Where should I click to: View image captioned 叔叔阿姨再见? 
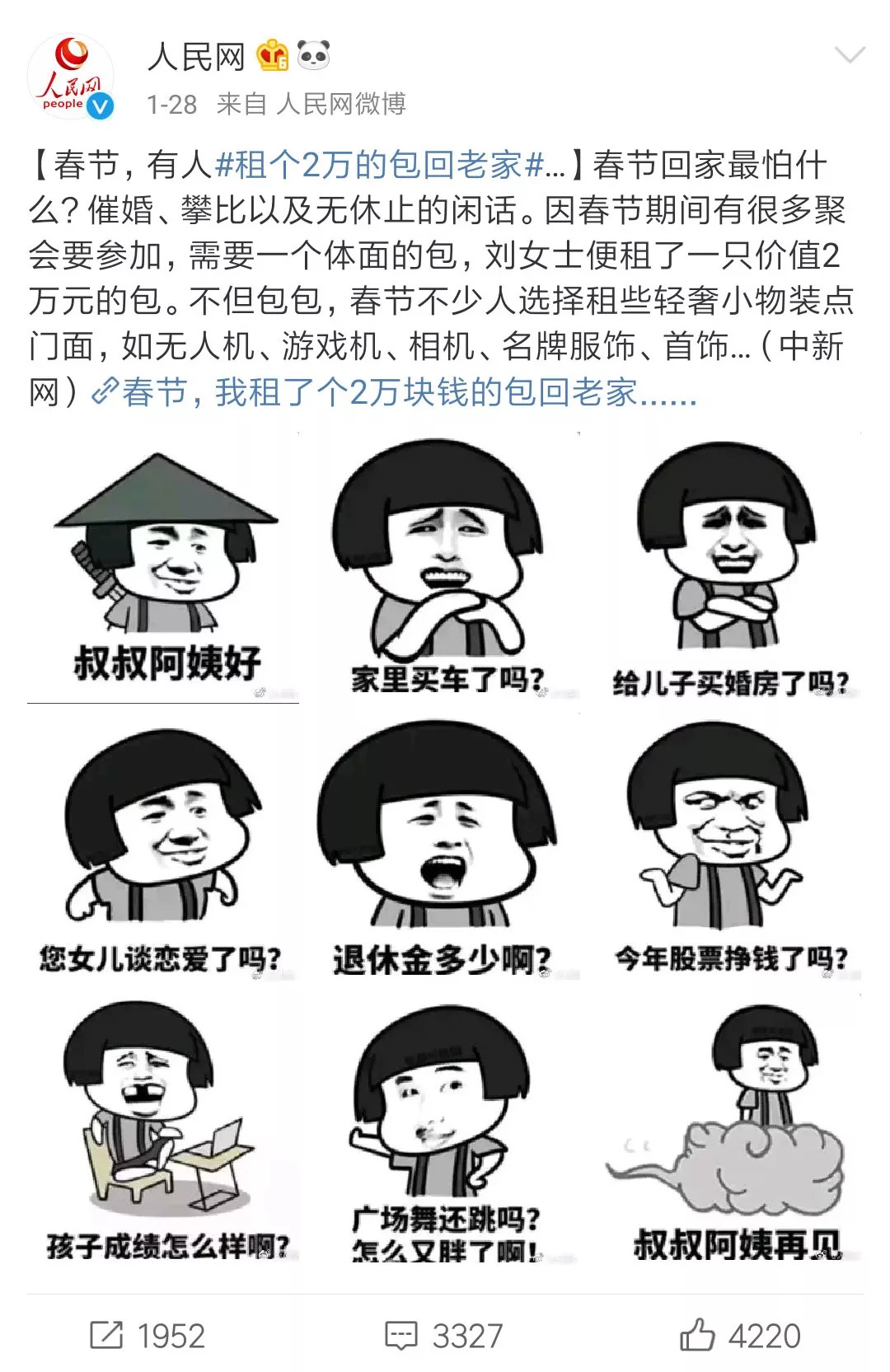pos(729,1131)
